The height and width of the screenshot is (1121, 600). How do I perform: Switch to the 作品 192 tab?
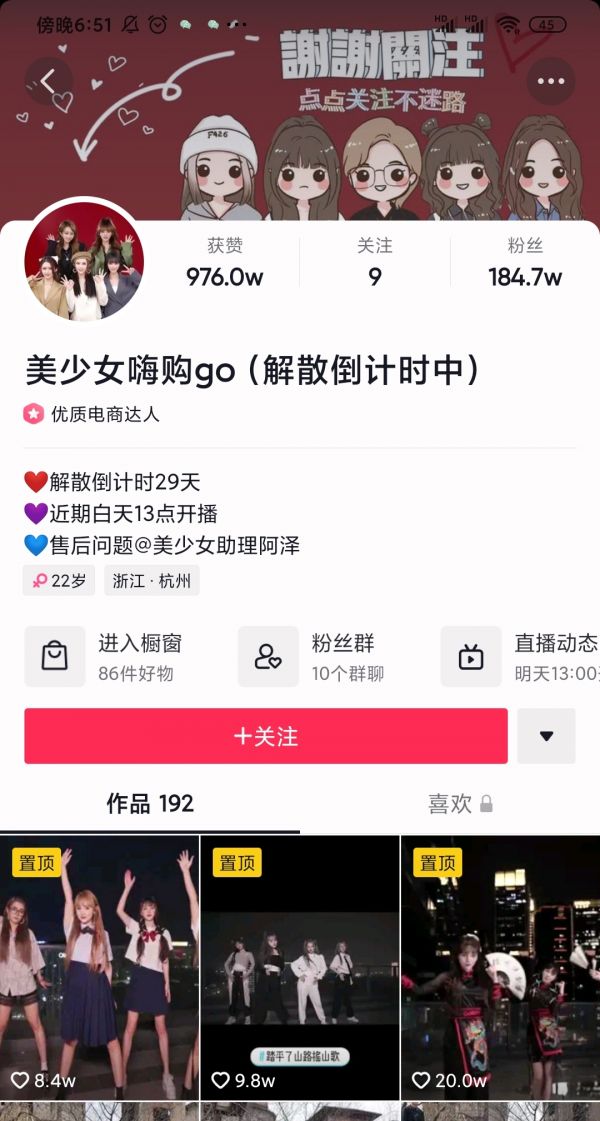click(150, 804)
